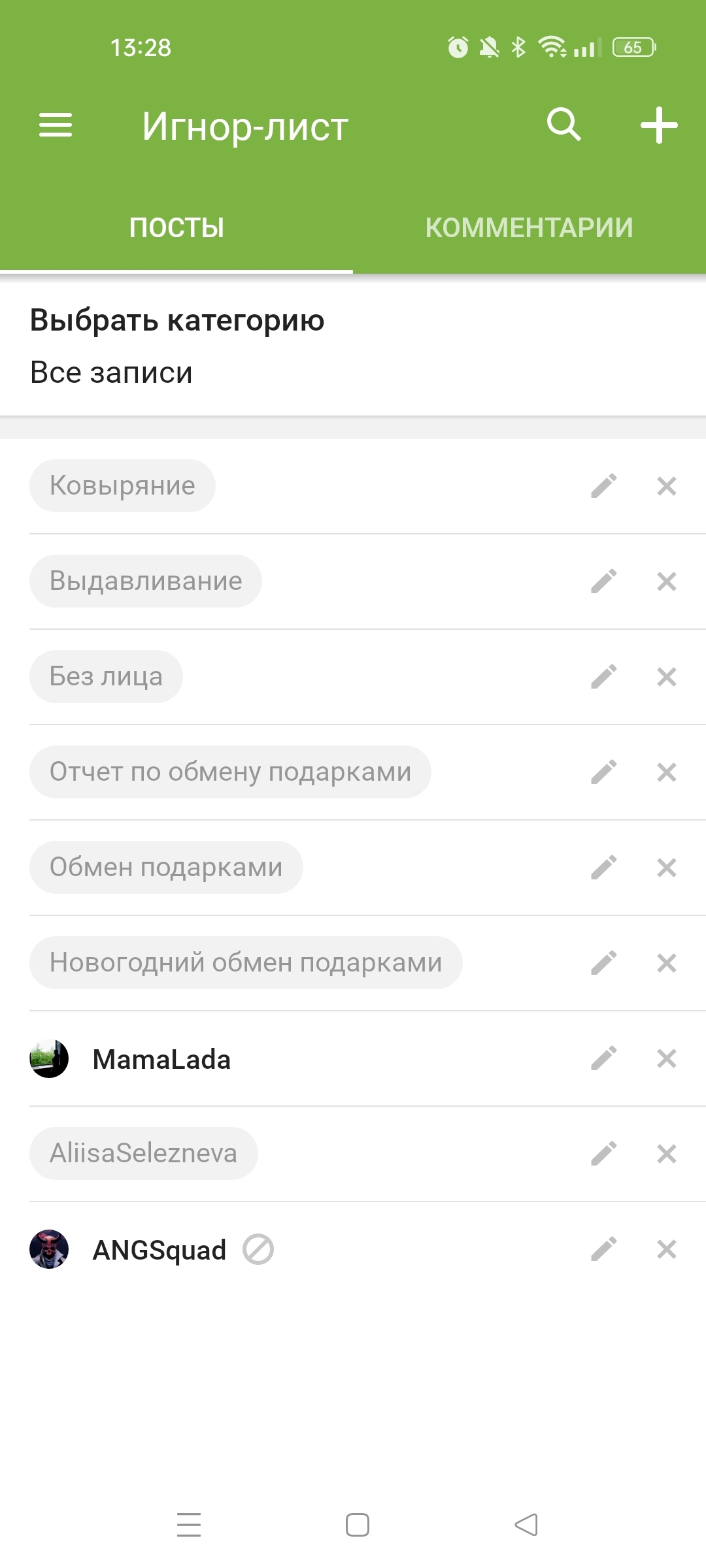
Task: Edit the Без лица entry
Action: [604, 677]
